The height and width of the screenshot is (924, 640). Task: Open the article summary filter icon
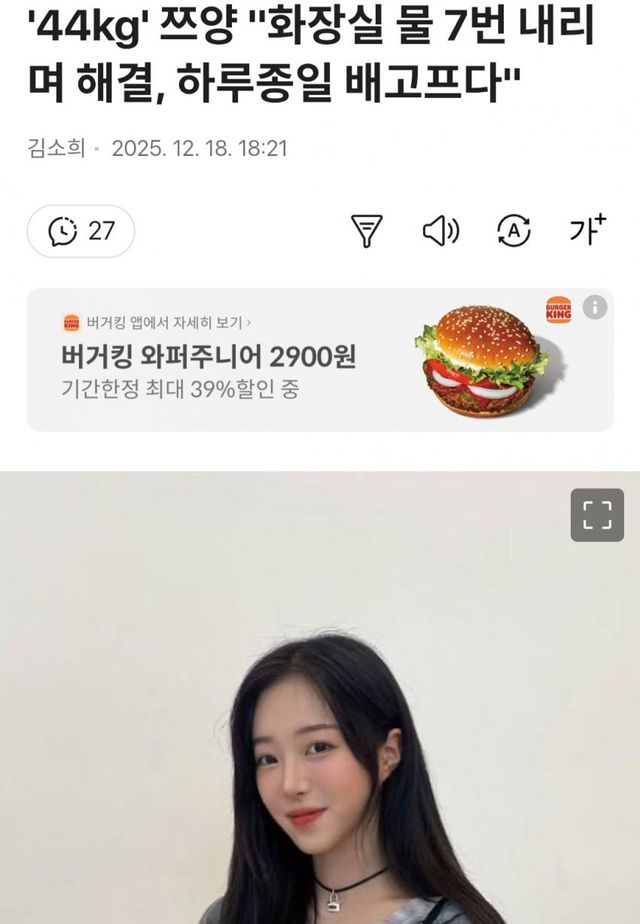tap(367, 231)
